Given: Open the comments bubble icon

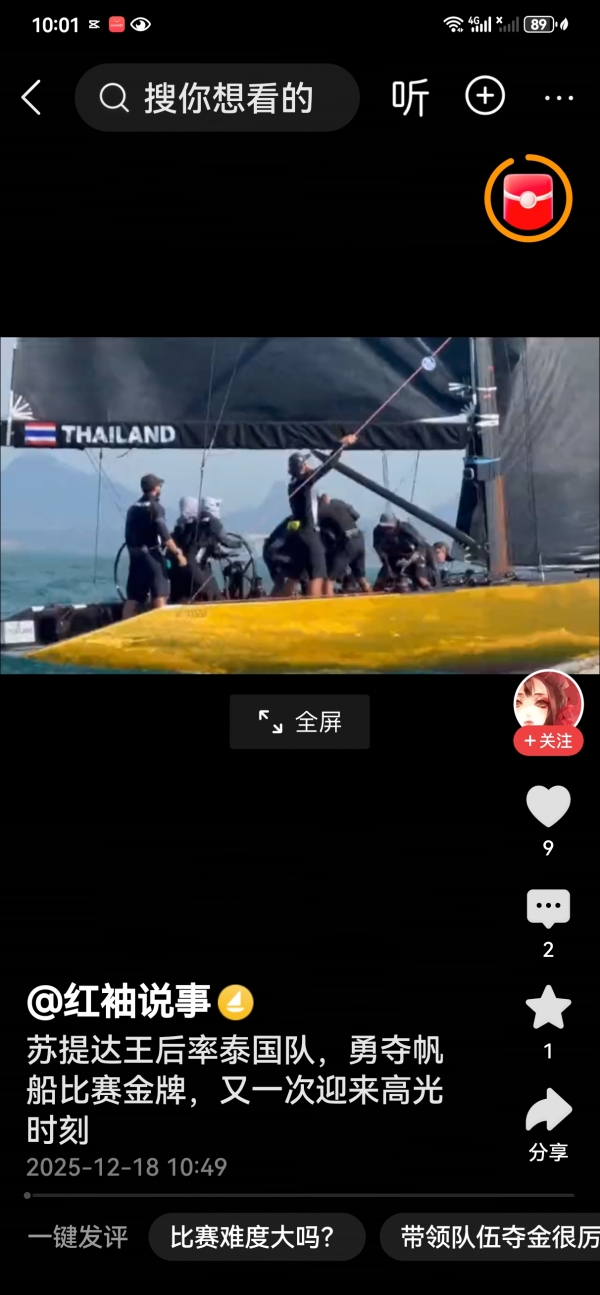Looking at the screenshot, I should click(548, 909).
